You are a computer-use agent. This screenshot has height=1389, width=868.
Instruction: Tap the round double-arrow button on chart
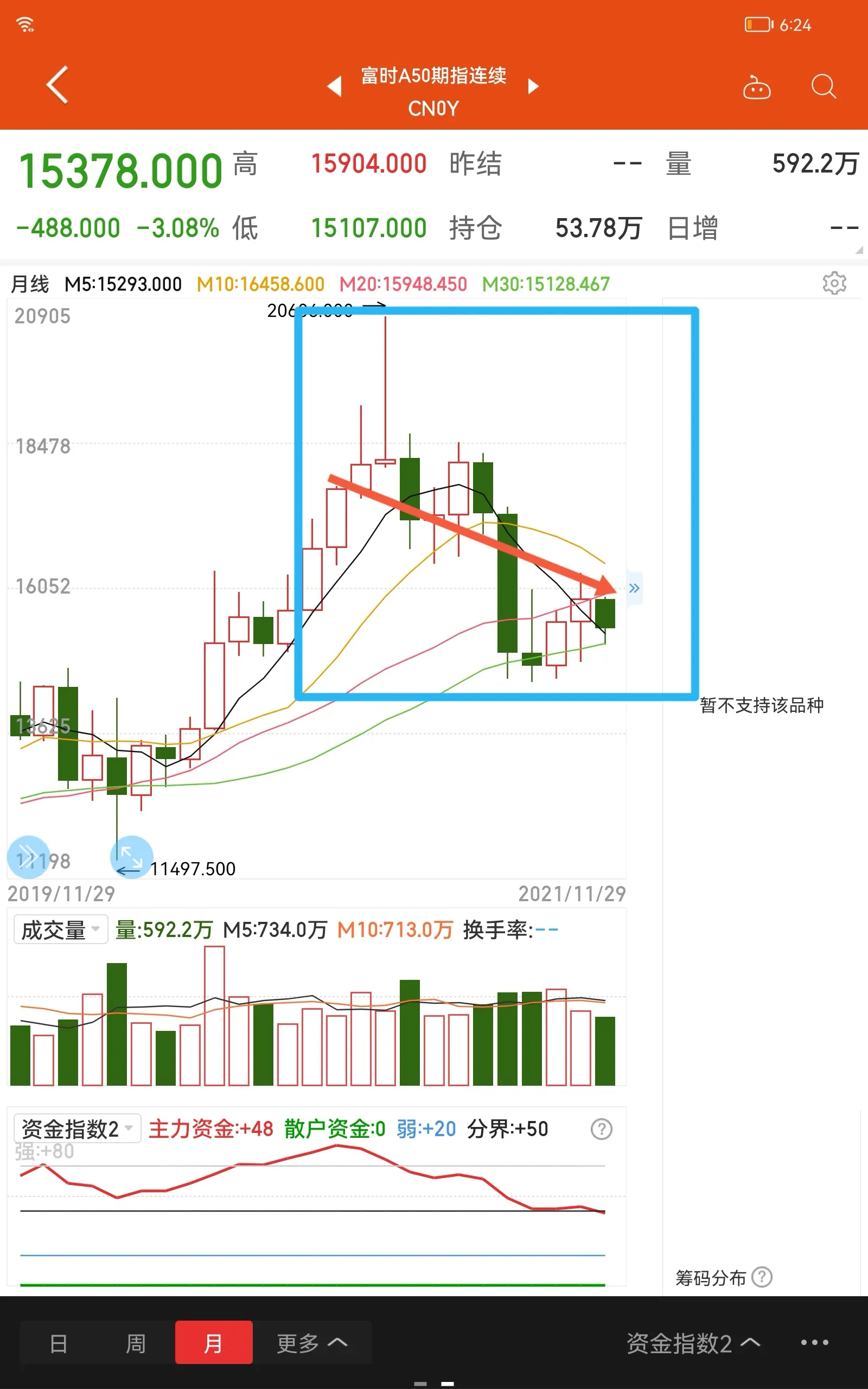pyautogui.click(x=28, y=857)
